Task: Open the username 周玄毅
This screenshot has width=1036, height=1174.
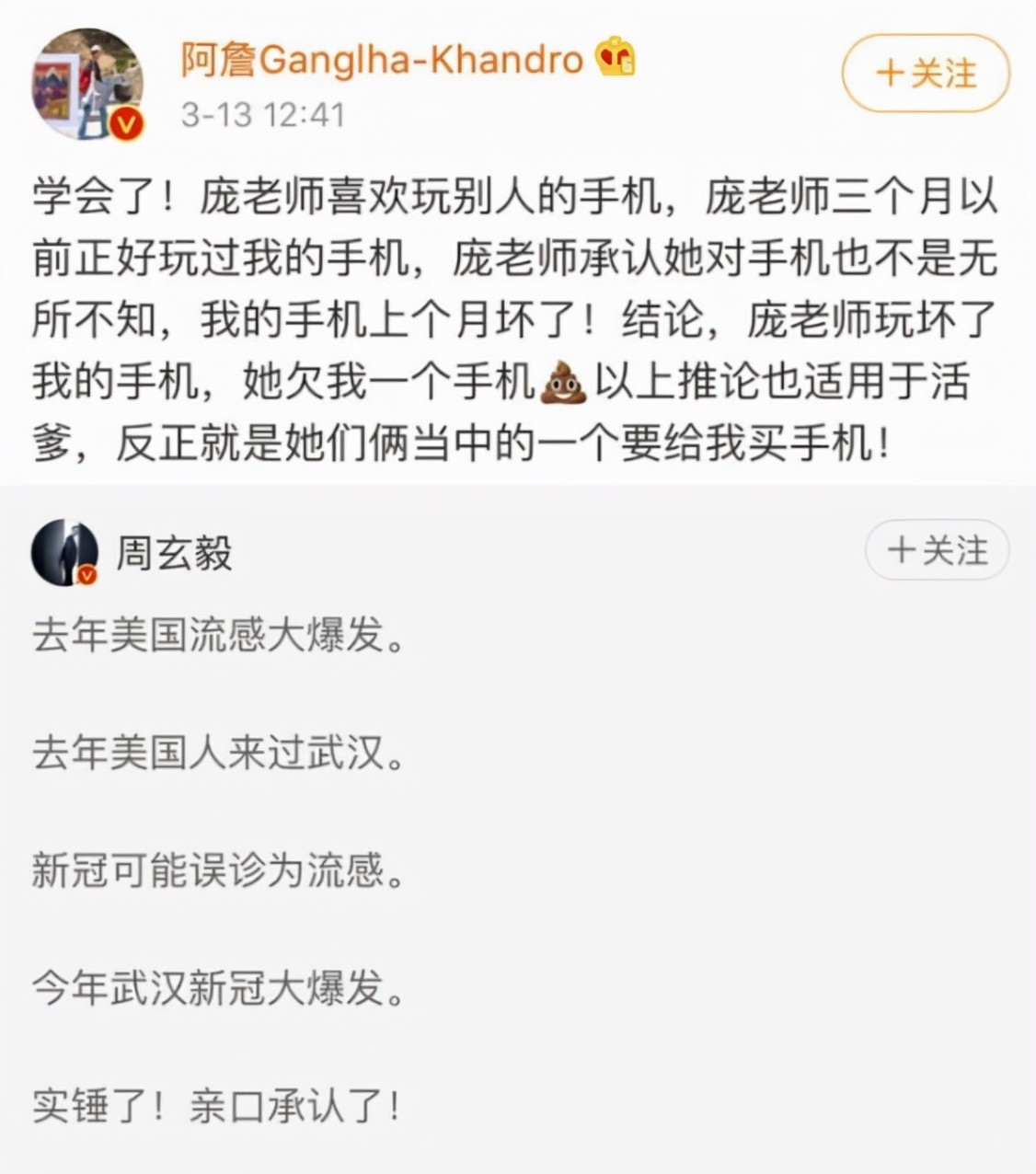Action: [x=174, y=553]
